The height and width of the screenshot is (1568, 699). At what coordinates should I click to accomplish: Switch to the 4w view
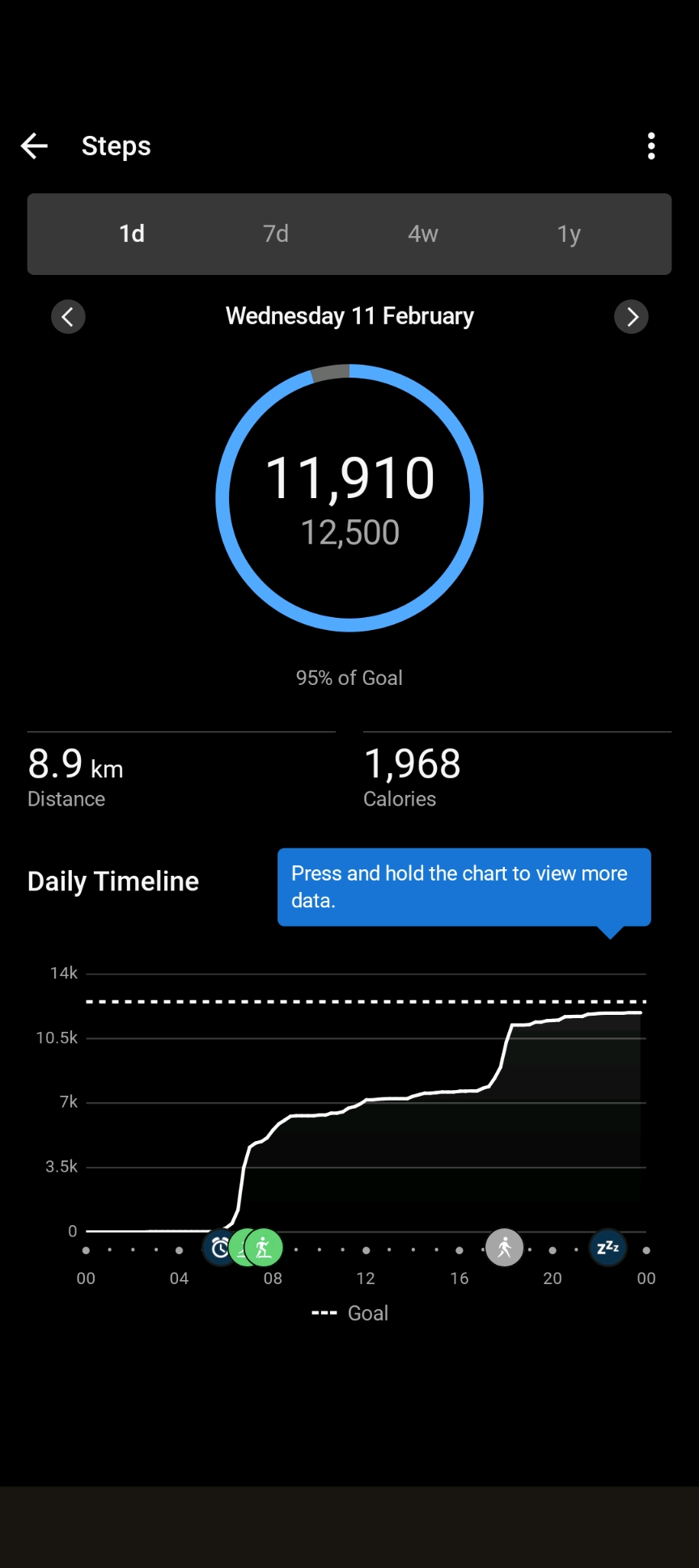click(422, 234)
